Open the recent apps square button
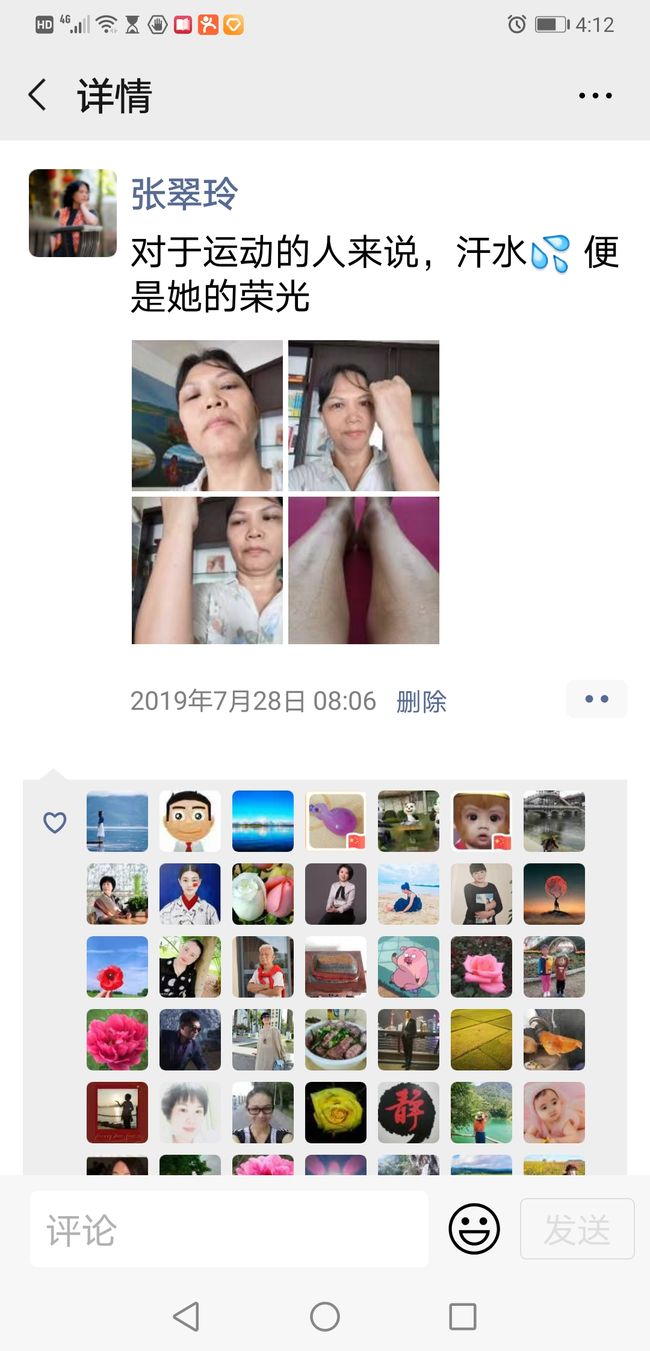 tap(462, 1316)
